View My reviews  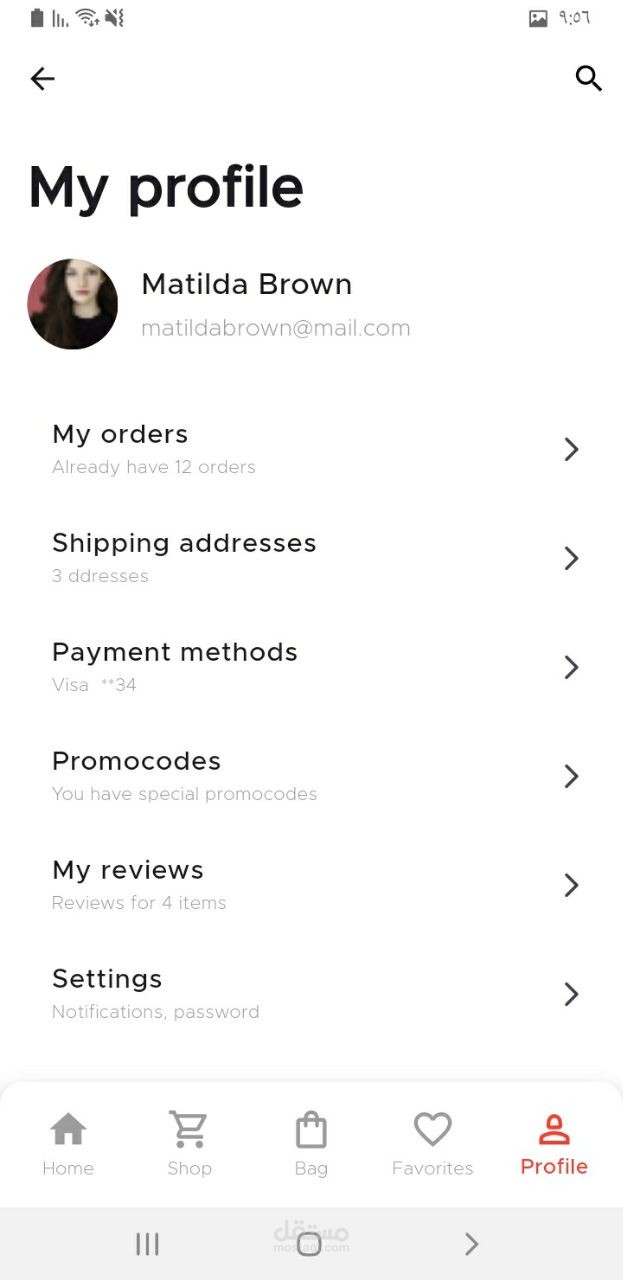(311, 885)
